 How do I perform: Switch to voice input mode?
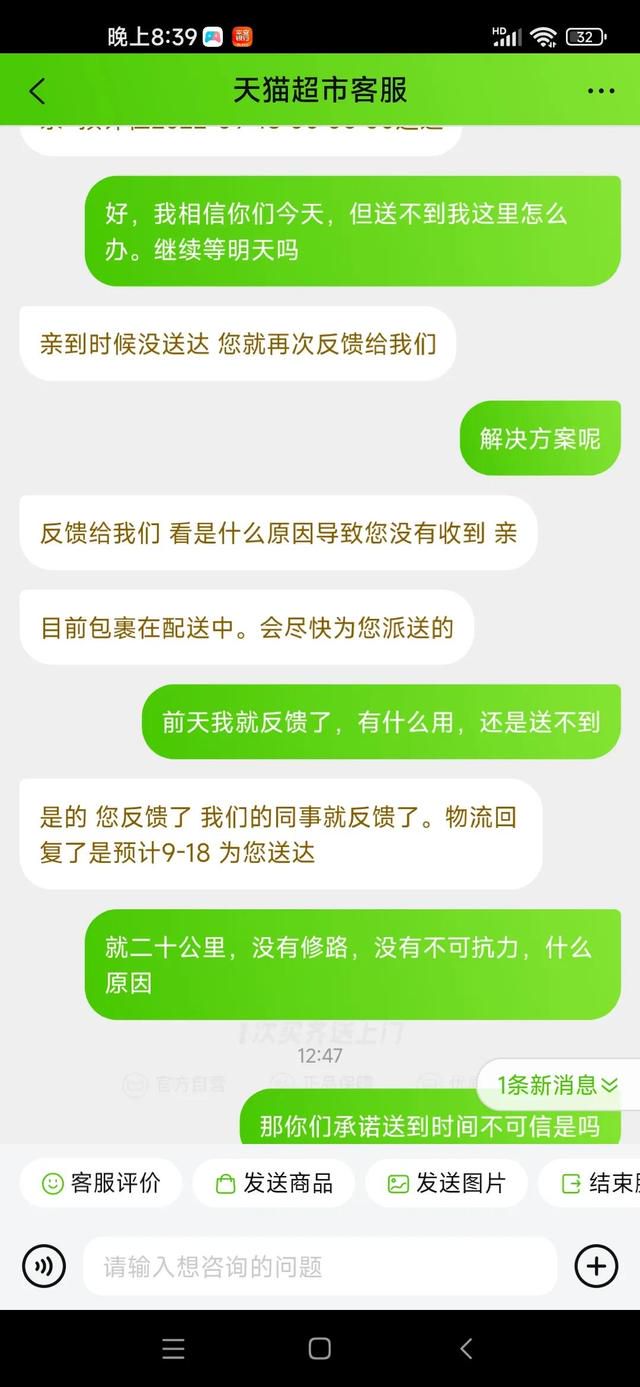coord(44,1267)
